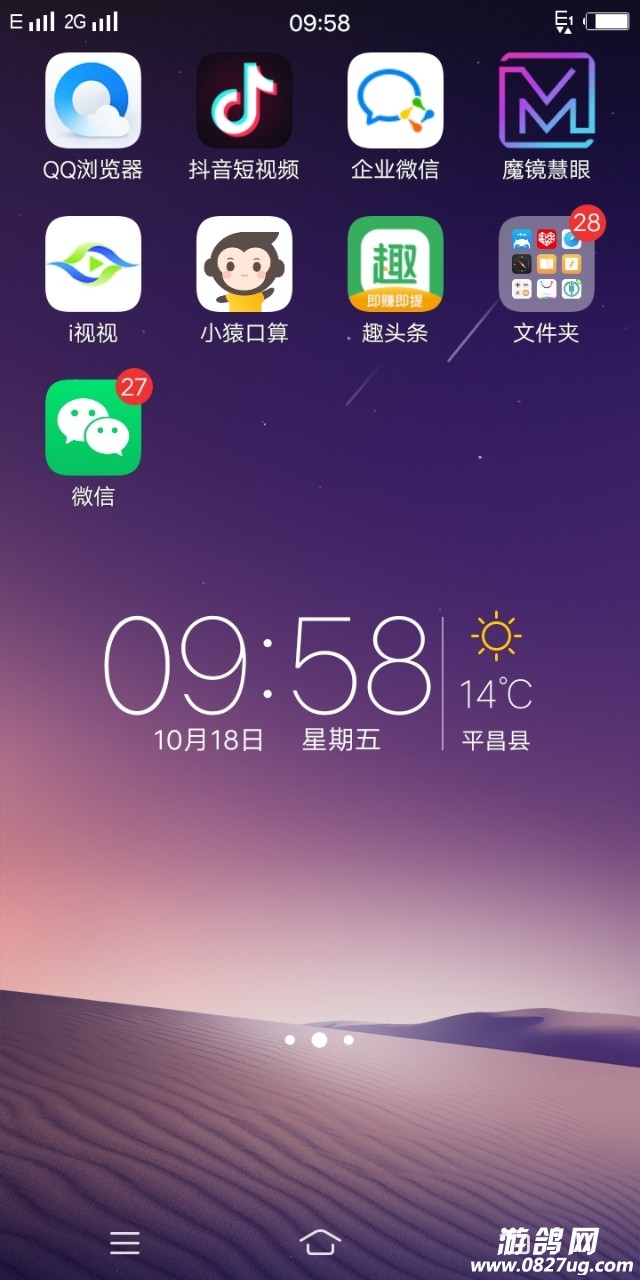Tap the home navigation button
The height and width of the screenshot is (1280, 640).
pyautogui.click(x=320, y=1242)
